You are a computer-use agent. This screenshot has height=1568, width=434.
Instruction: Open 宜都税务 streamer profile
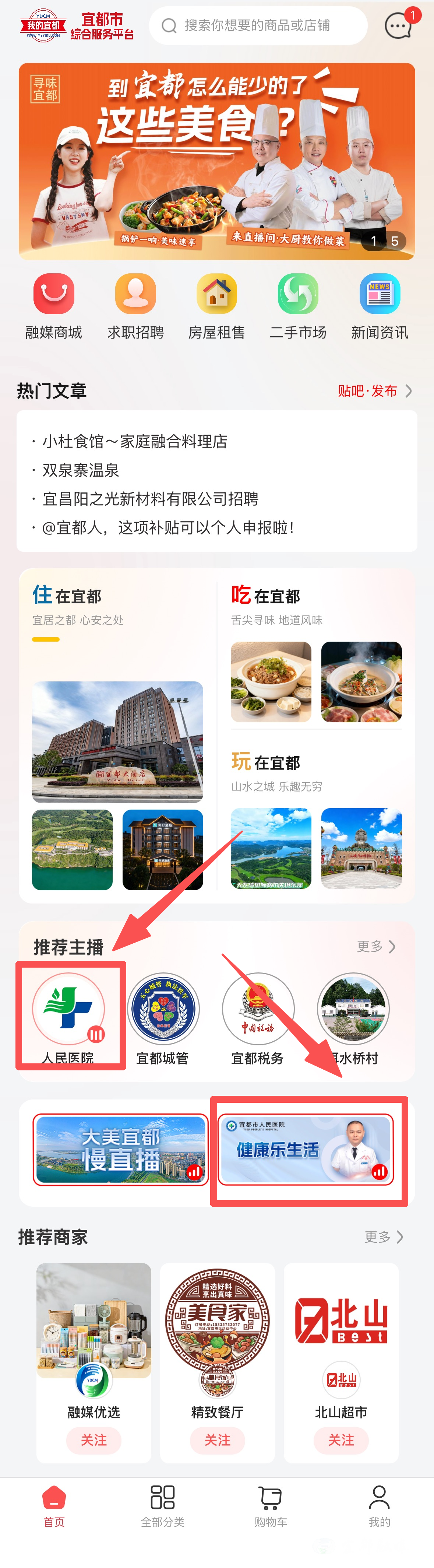coord(258,1016)
